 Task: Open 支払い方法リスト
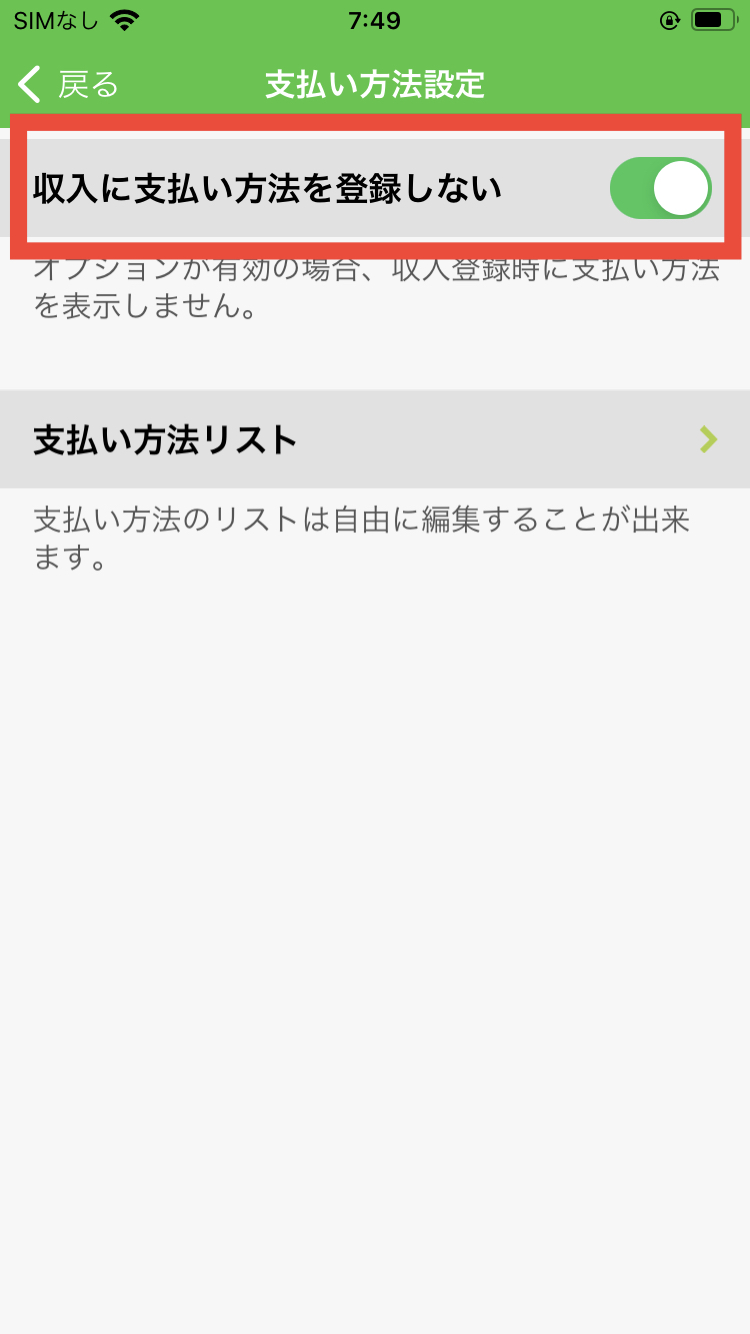coord(375,440)
